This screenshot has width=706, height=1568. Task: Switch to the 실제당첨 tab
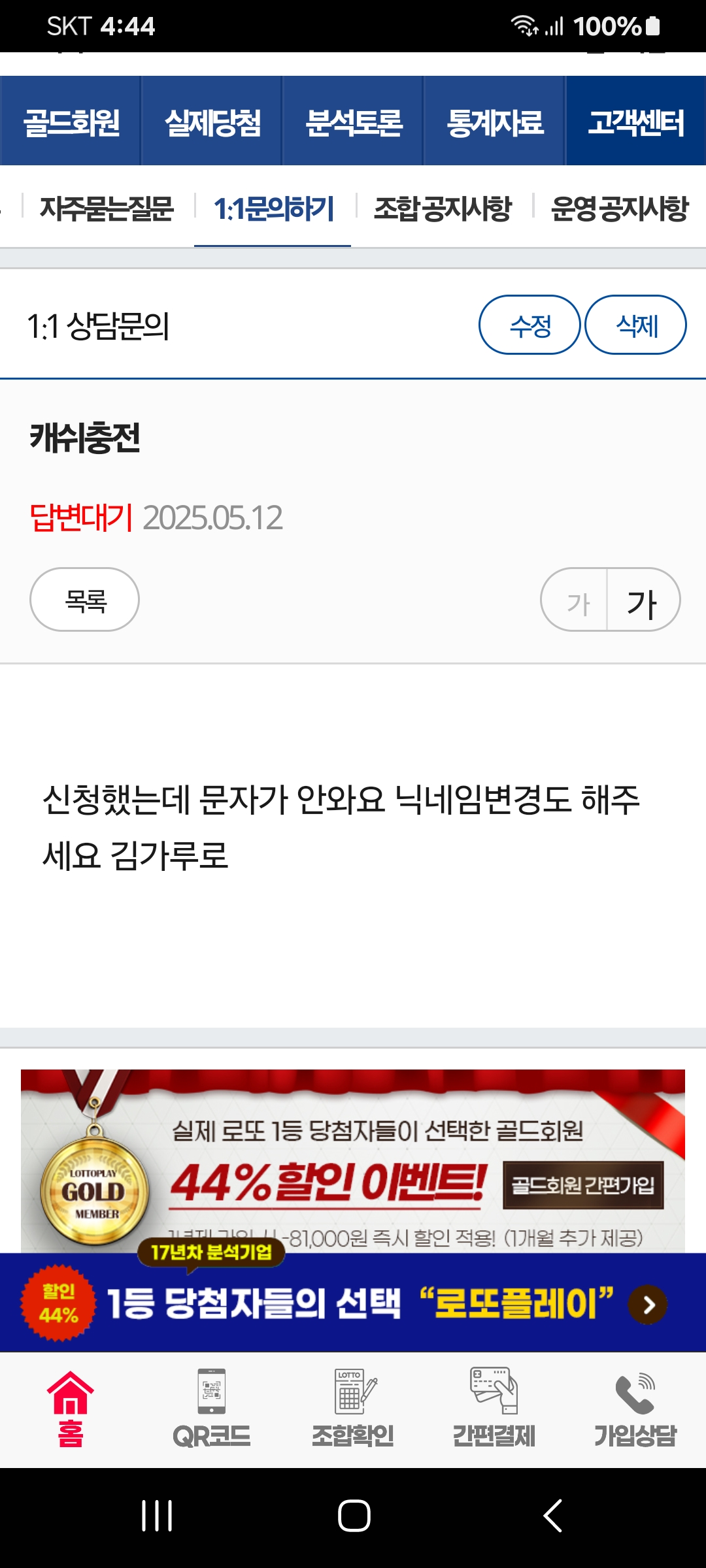click(212, 122)
